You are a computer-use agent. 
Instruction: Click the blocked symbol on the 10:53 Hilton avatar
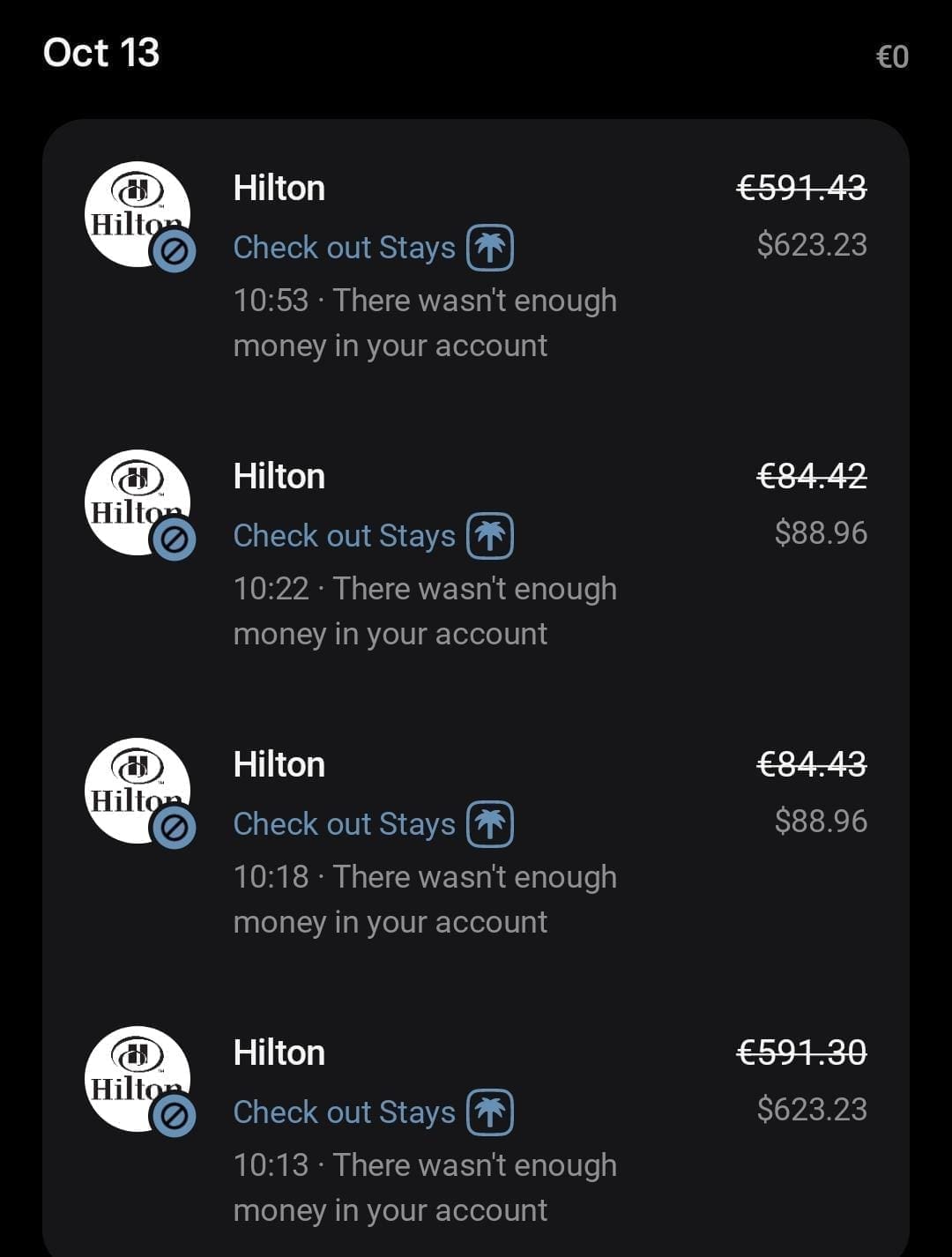tap(174, 252)
